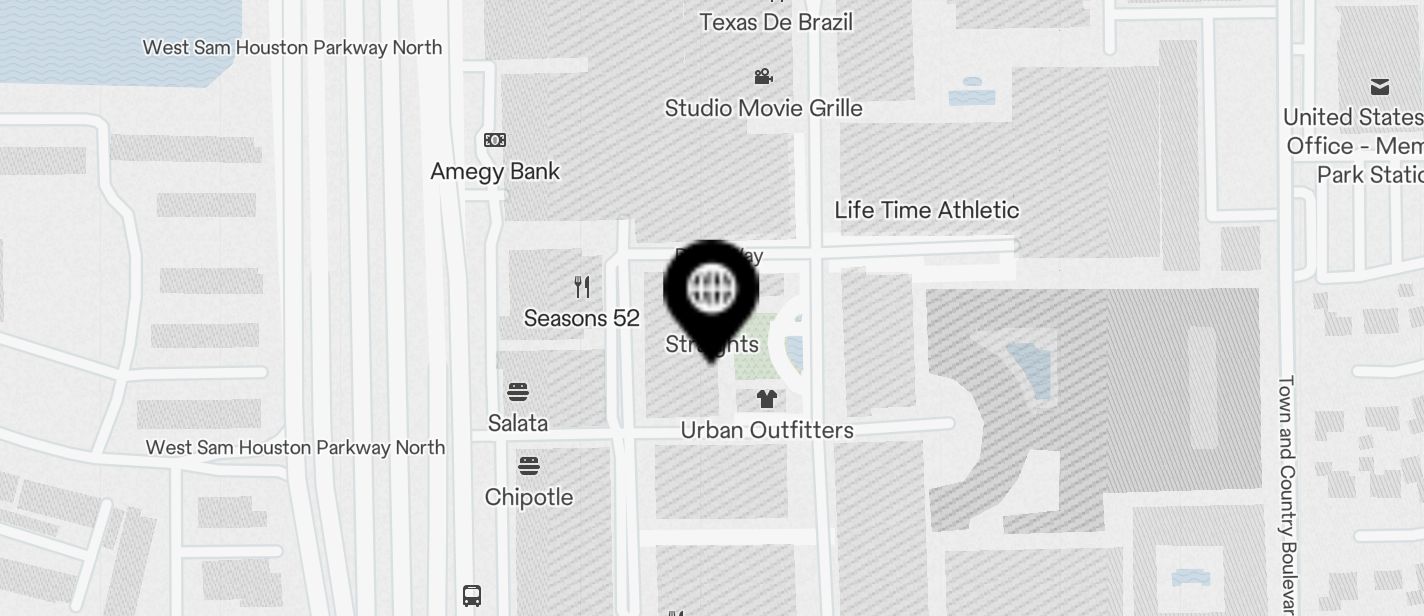Select the Salata place marker
The image size is (1424, 616).
coord(518,392)
